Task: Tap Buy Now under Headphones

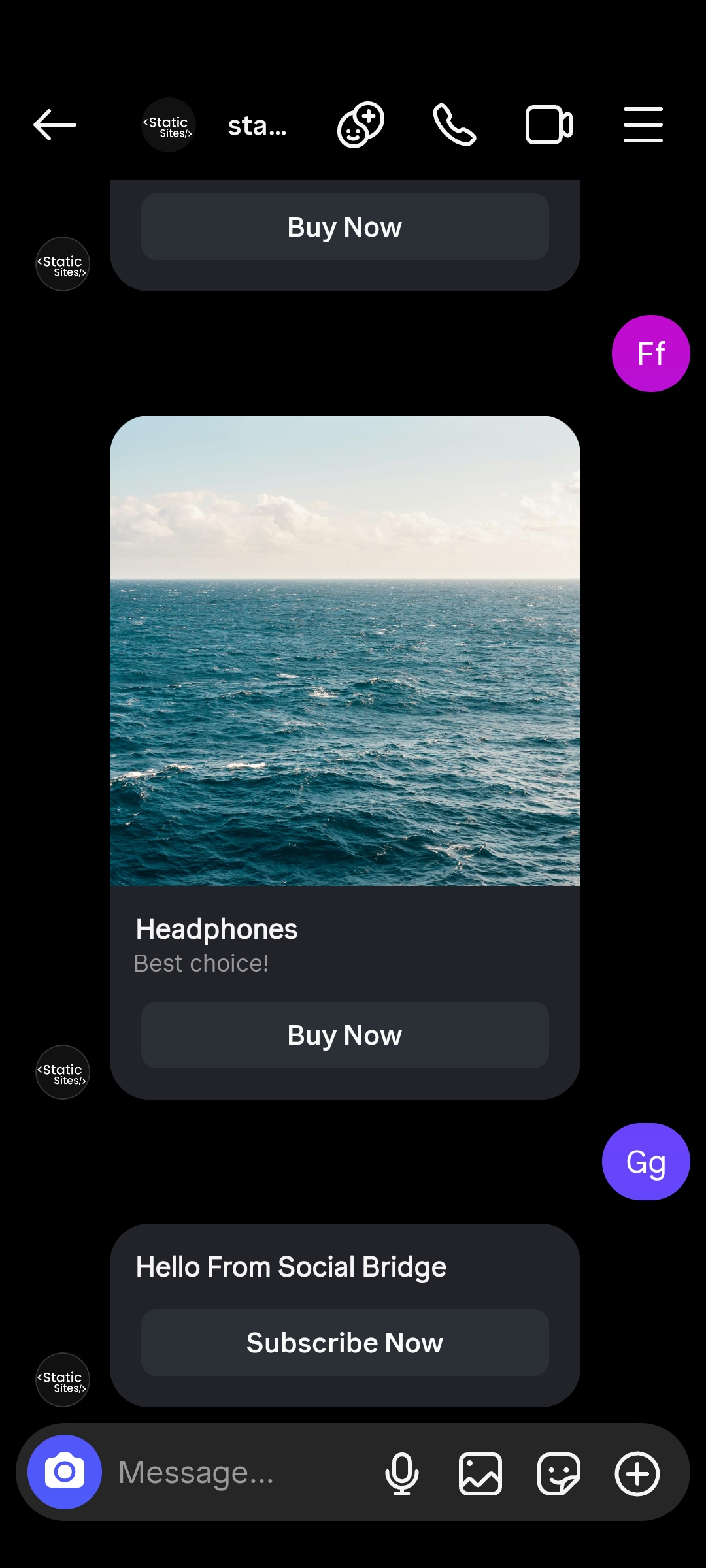Action: (x=345, y=1035)
